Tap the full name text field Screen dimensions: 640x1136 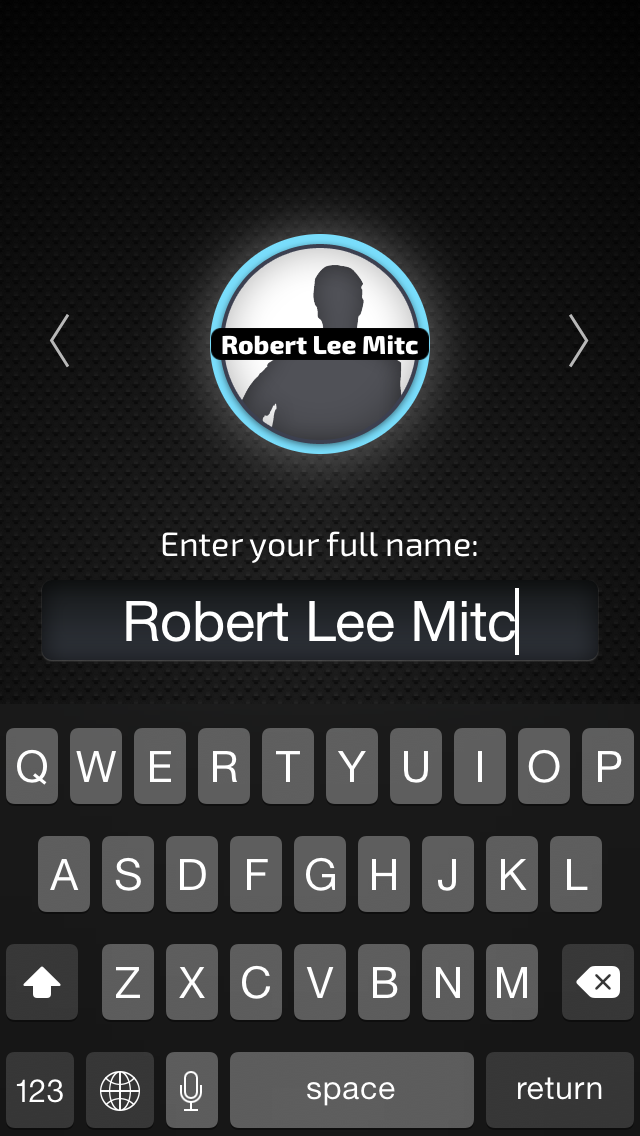[x=320, y=622]
